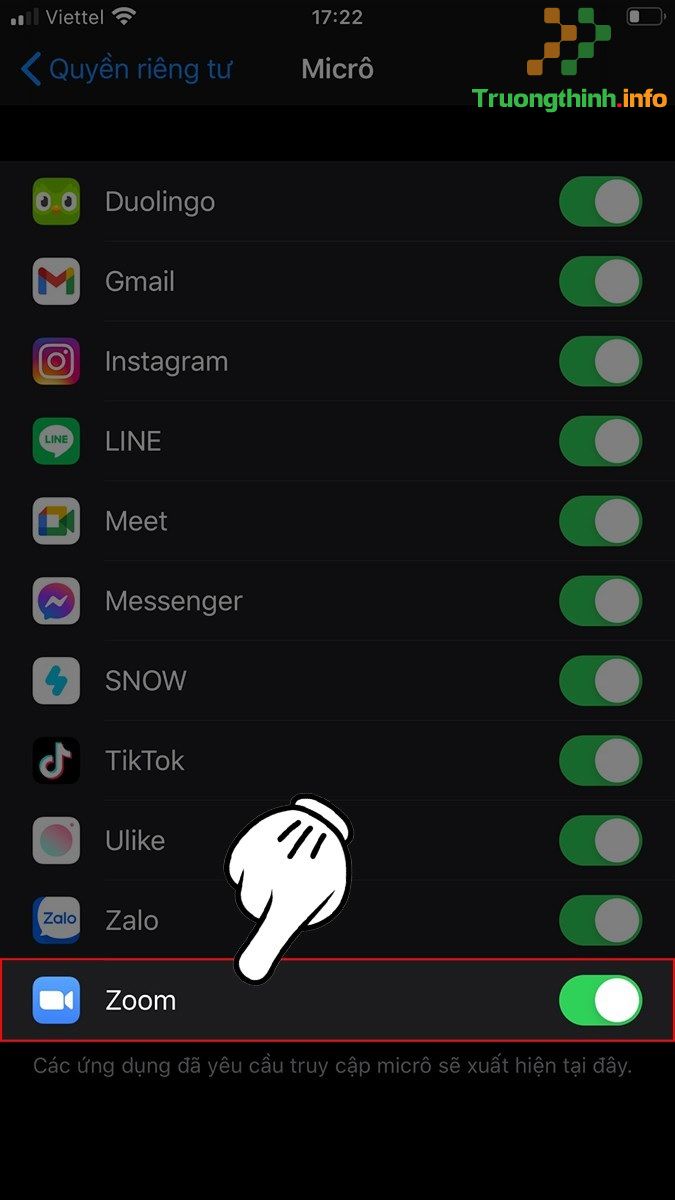Toggle microphone access for Zoom
This screenshot has width=675, height=1200.
(600, 1000)
